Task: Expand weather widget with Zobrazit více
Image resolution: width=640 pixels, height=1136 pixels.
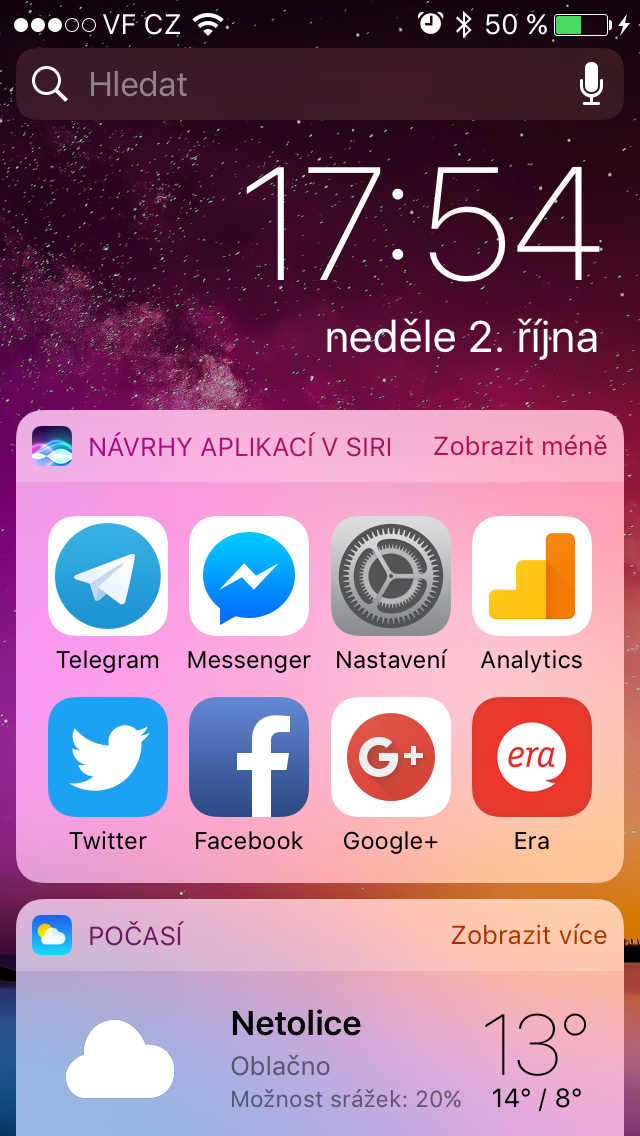Action: [x=528, y=935]
